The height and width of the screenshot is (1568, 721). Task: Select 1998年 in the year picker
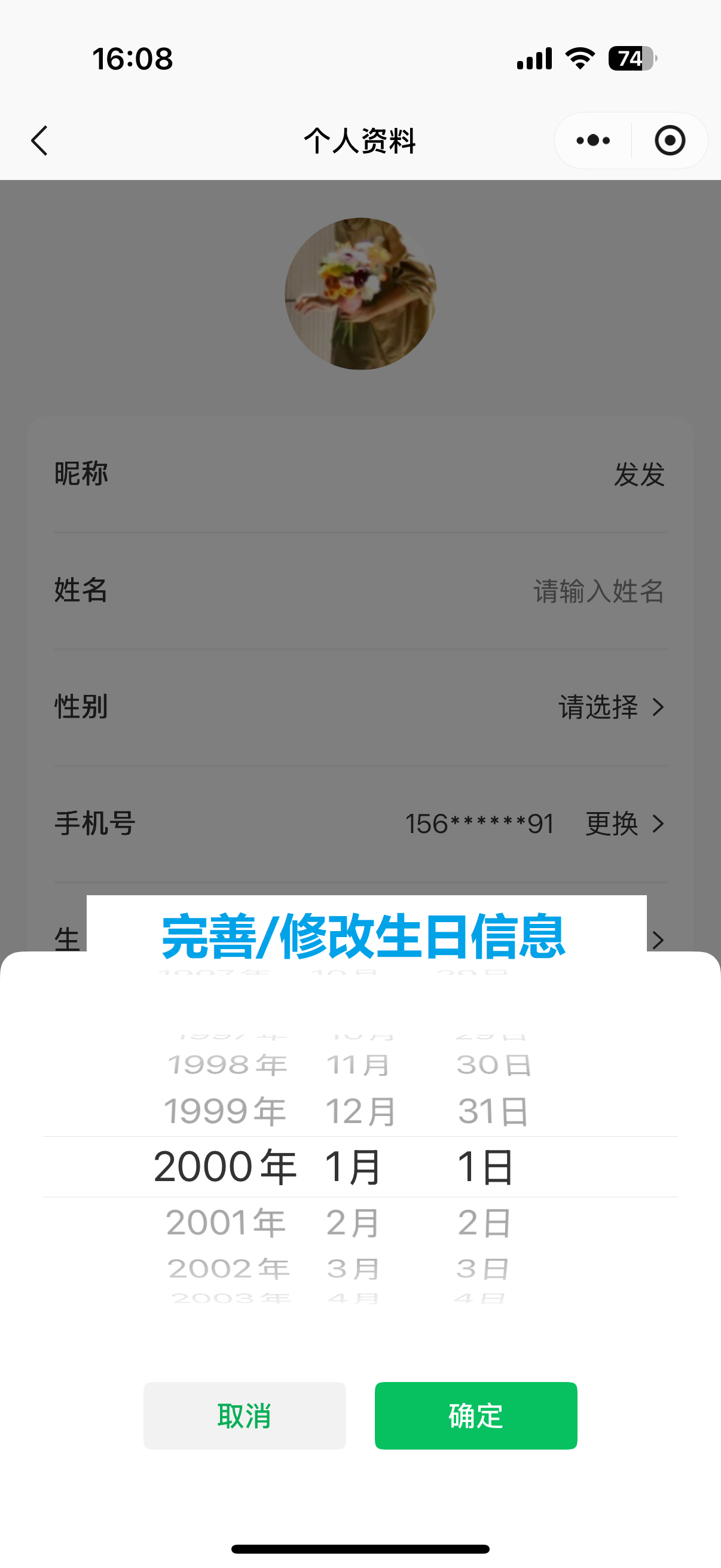click(227, 1064)
